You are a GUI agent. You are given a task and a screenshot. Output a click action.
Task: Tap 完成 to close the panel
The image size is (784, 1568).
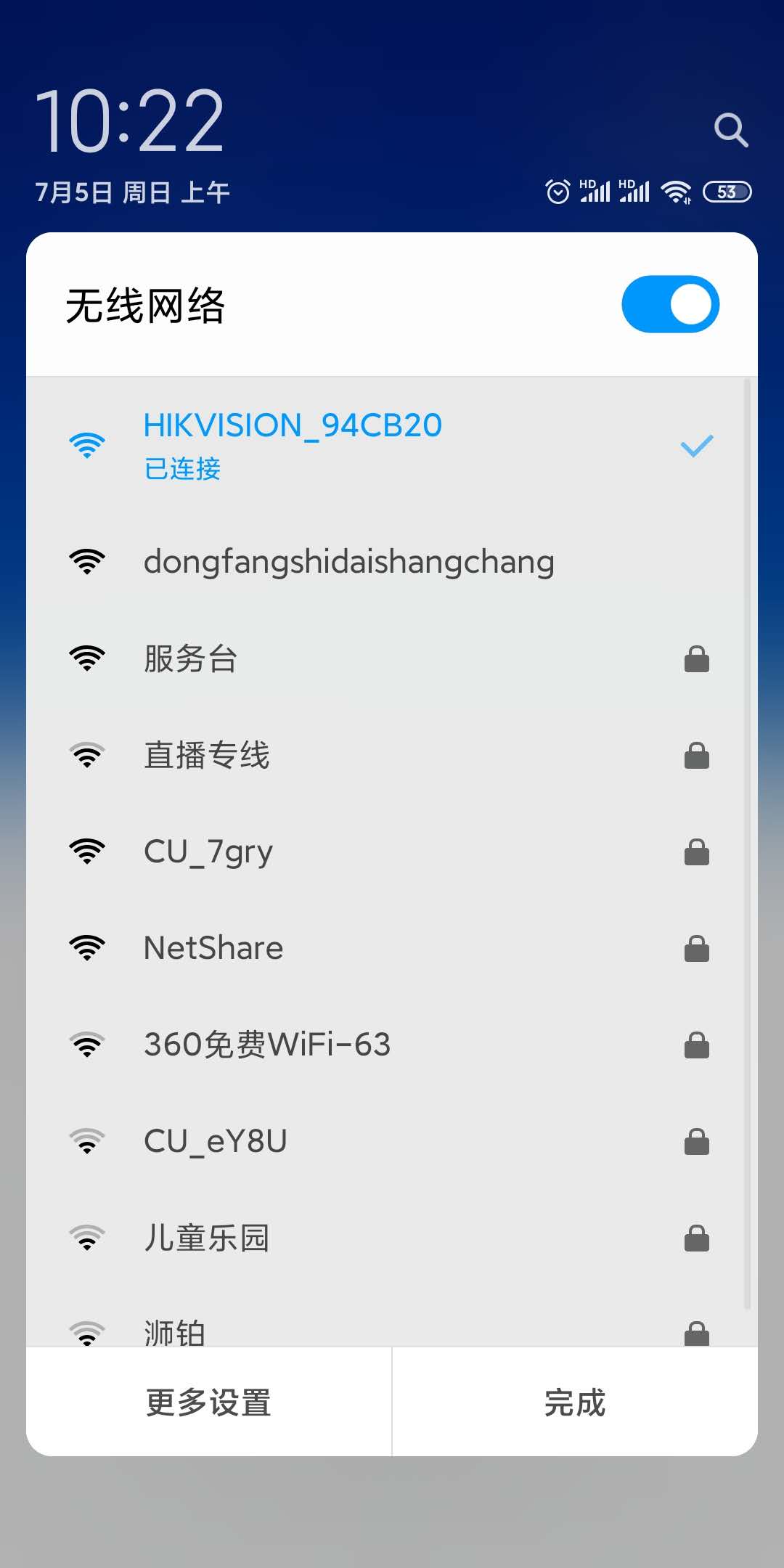[575, 1402]
